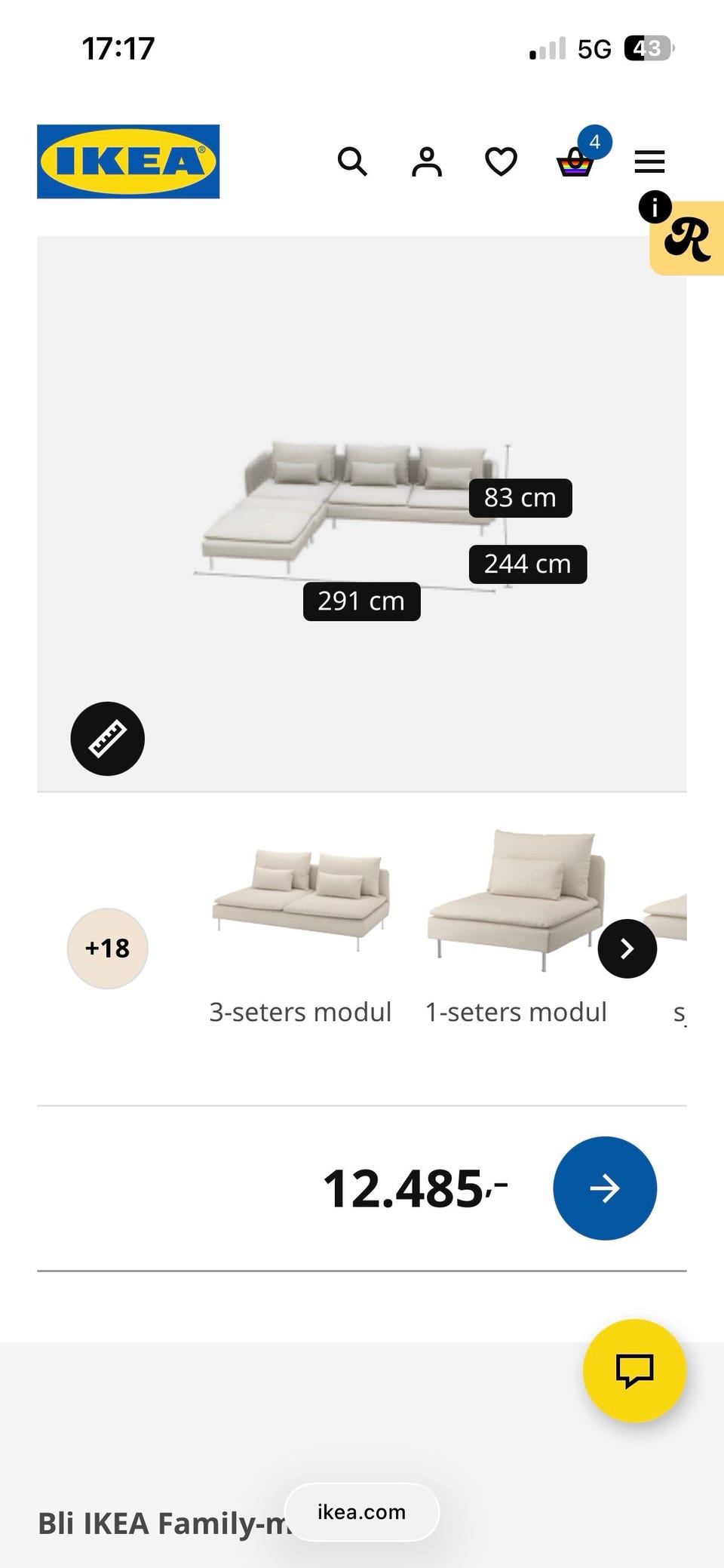Open the ikea.com address pill

tap(360, 1512)
